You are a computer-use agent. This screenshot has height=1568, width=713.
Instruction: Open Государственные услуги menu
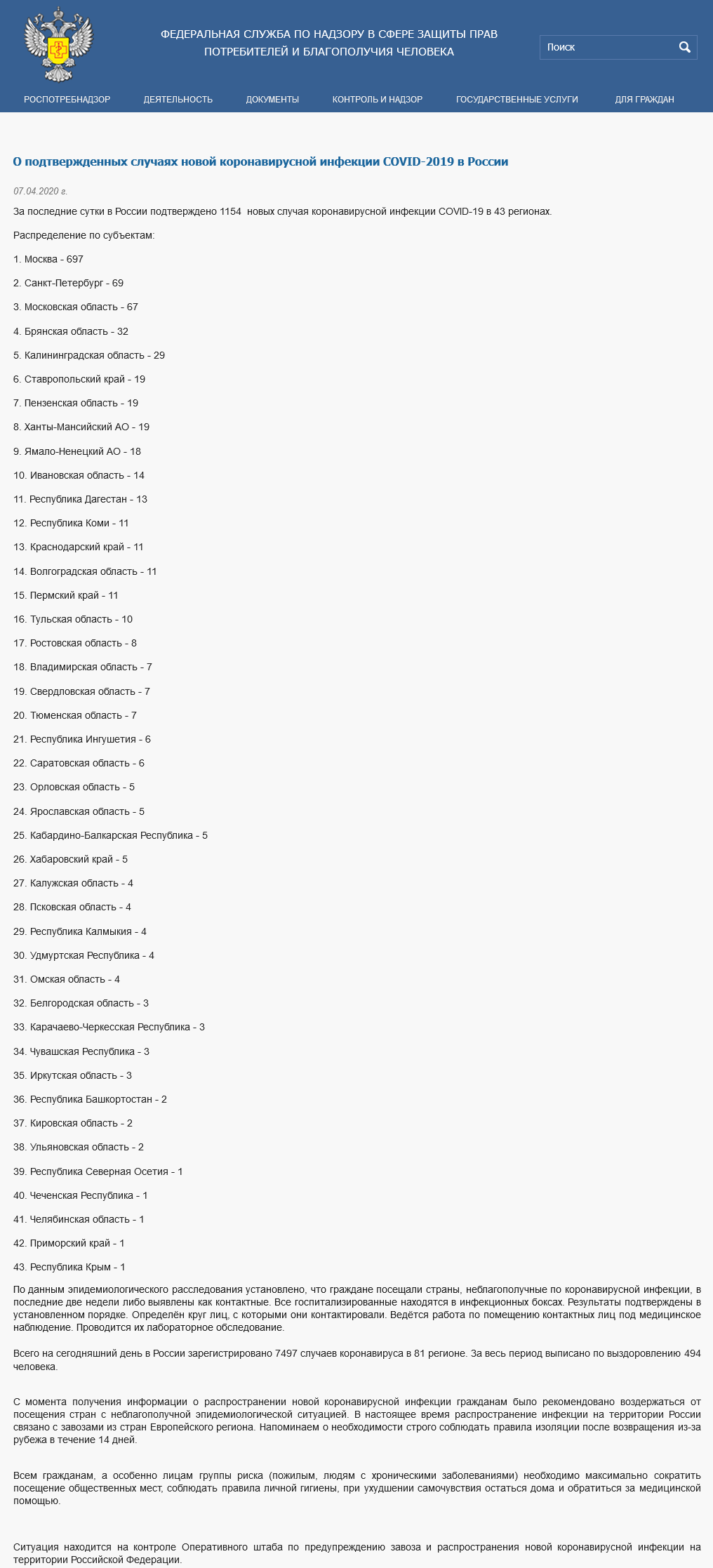(517, 100)
